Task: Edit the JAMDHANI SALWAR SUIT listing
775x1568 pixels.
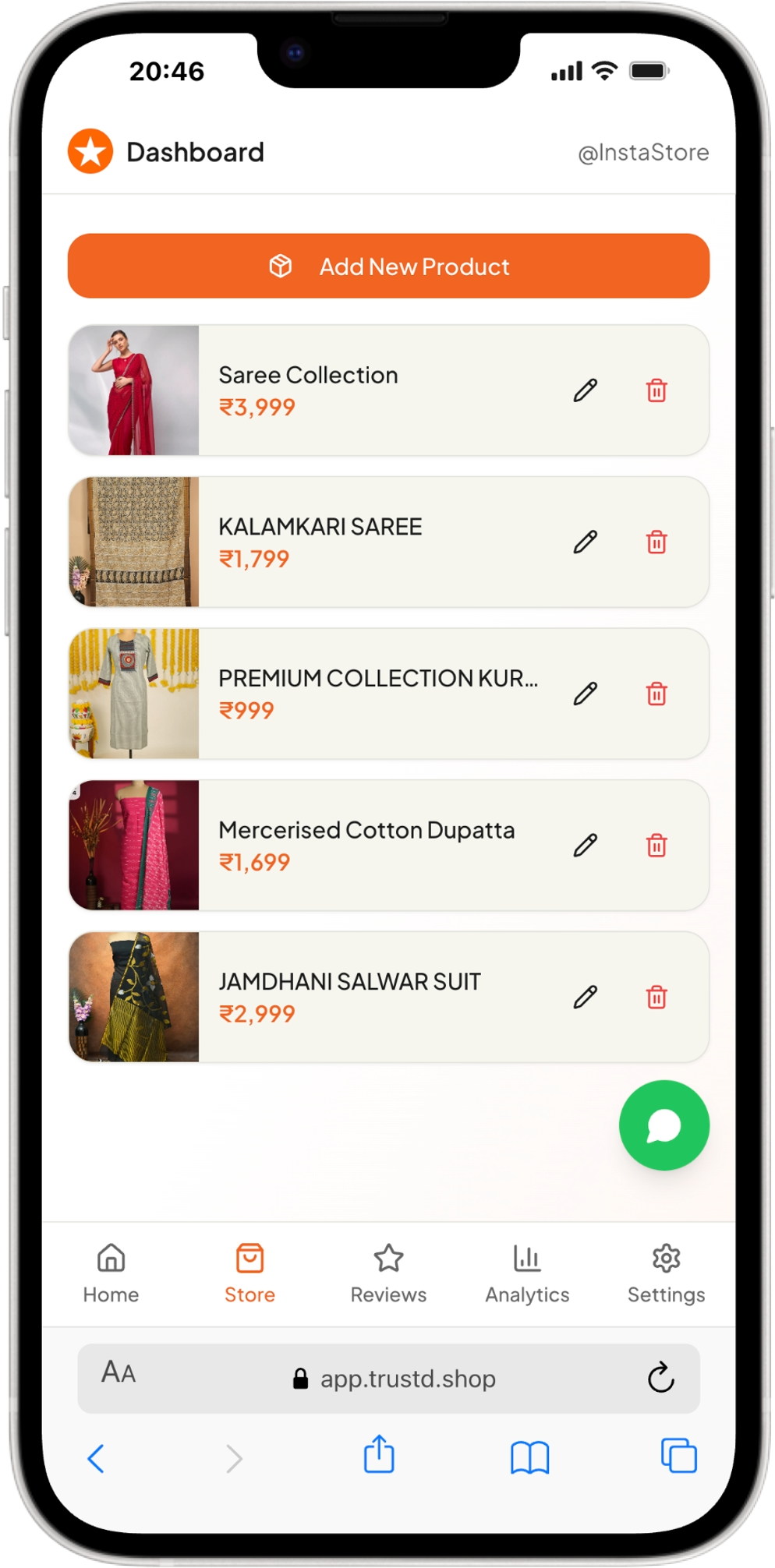Action: pyautogui.click(x=586, y=996)
